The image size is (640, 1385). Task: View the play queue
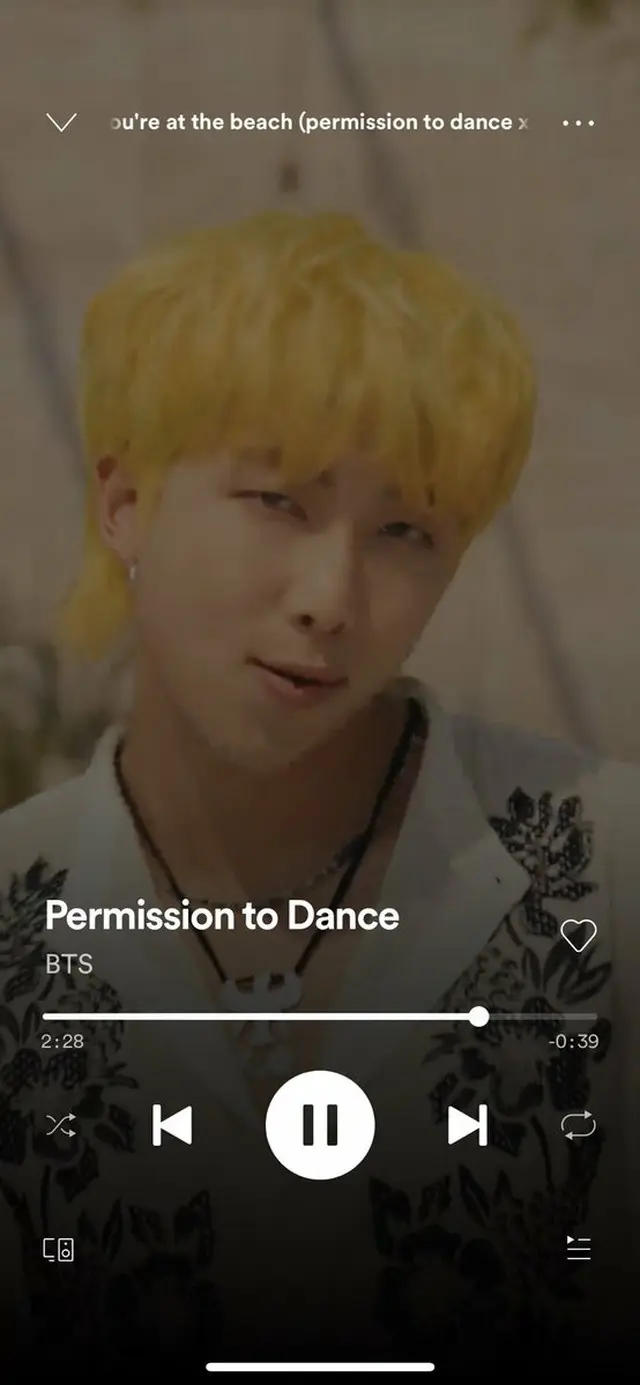coord(579,1248)
